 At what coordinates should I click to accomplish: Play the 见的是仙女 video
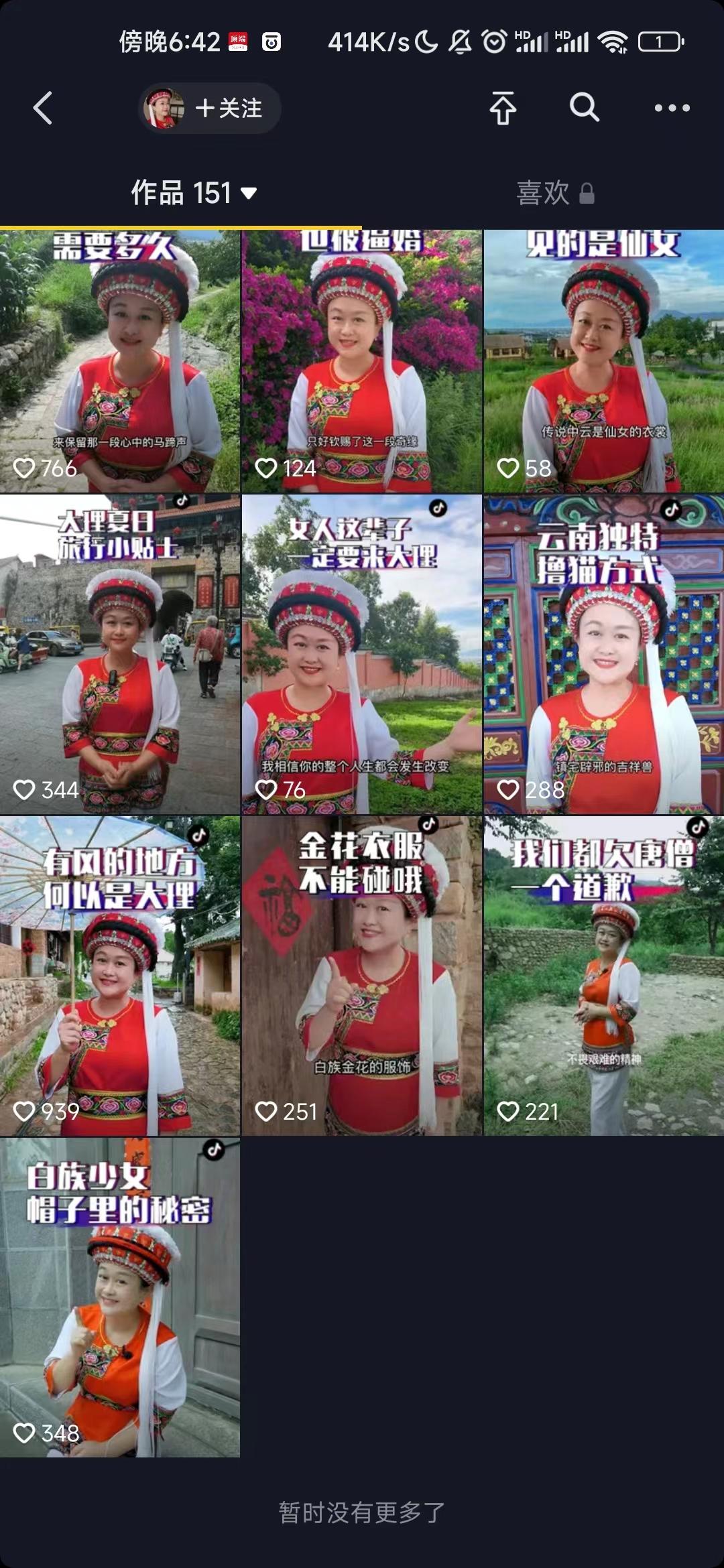604,361
